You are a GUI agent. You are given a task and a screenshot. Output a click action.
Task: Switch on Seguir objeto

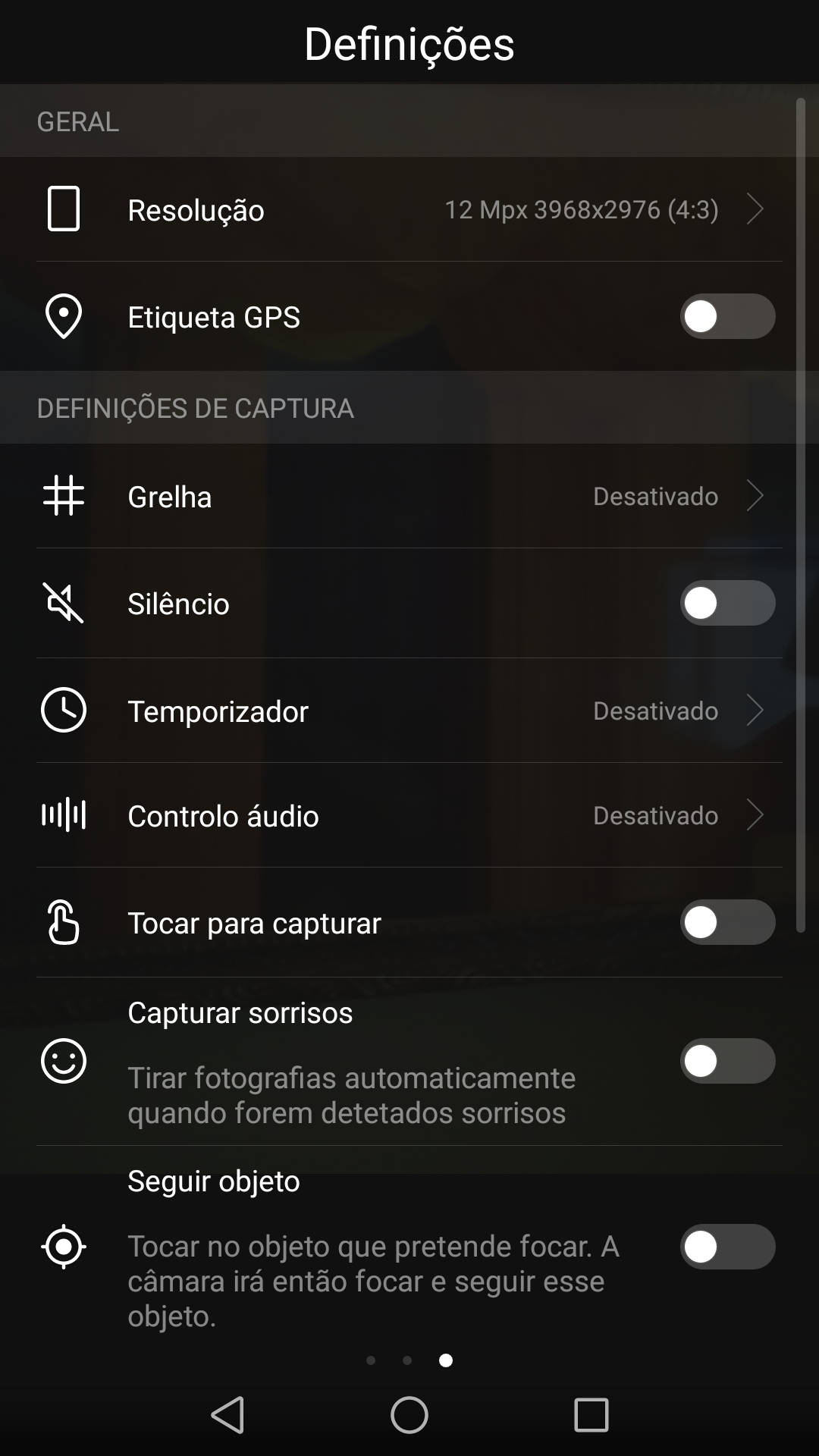726,1247
